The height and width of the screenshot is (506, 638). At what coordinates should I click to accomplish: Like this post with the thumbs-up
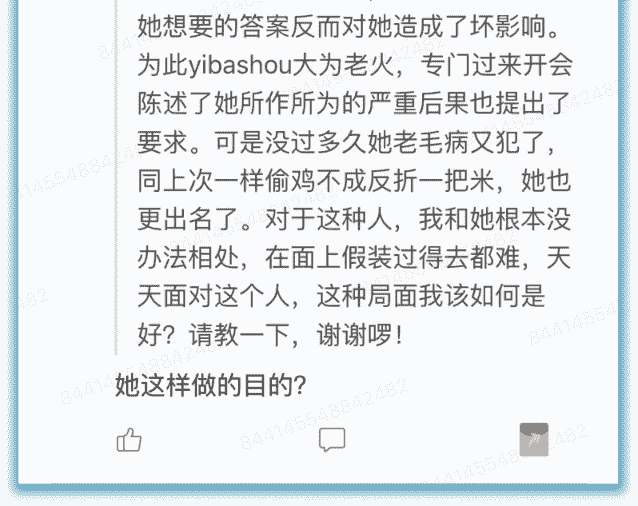(x=130, y=439)
